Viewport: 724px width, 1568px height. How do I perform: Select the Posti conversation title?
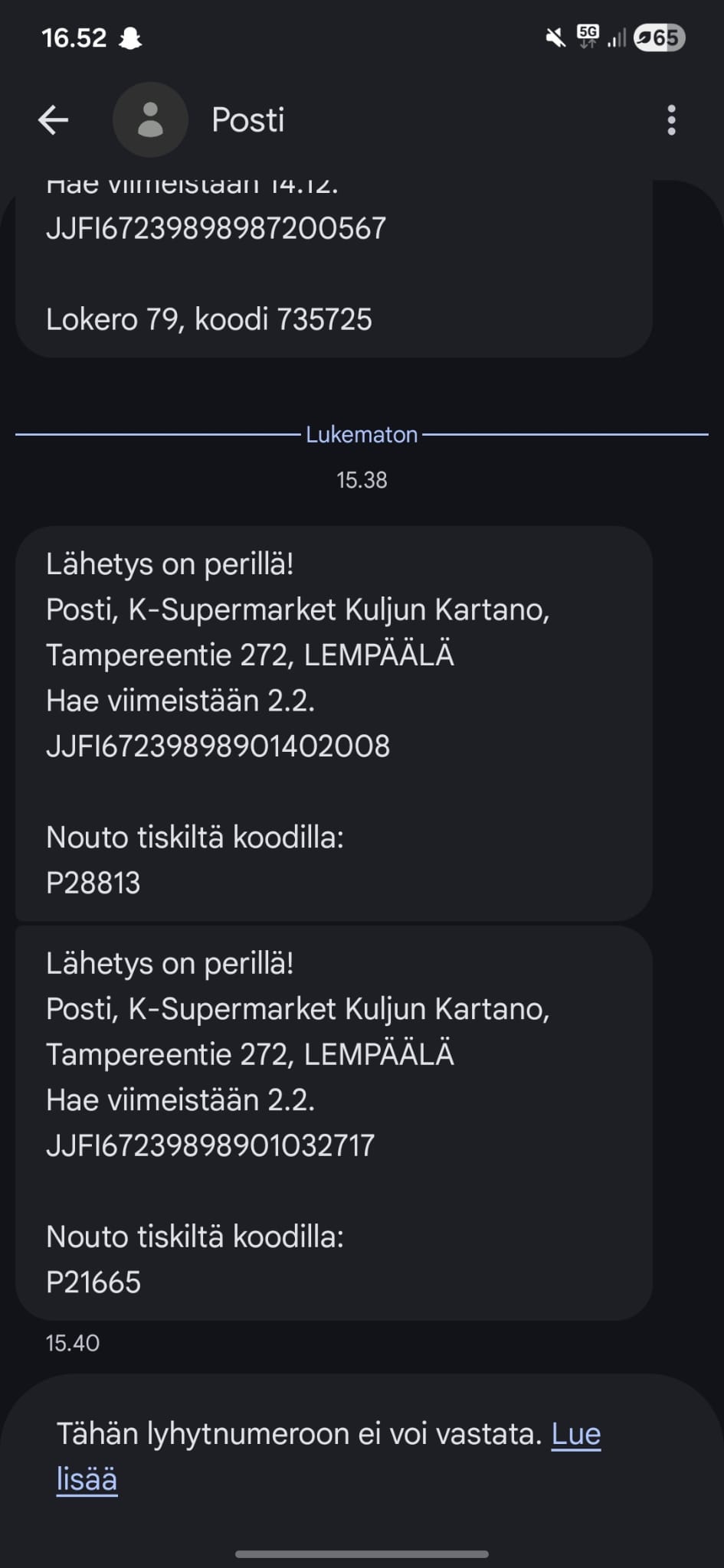(x=248, y=120)
